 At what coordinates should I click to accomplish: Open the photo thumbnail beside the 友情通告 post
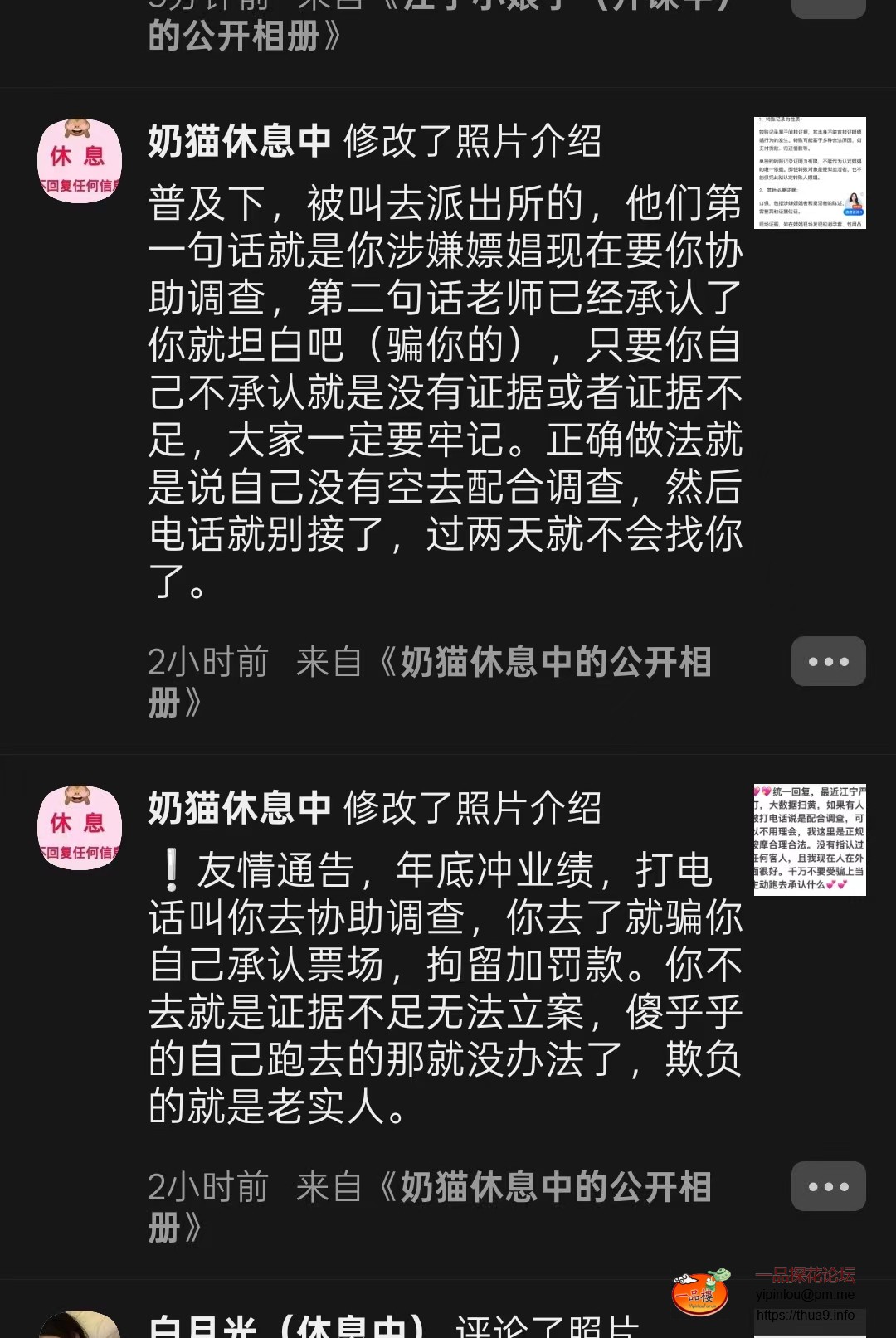[x=809, y=839]
